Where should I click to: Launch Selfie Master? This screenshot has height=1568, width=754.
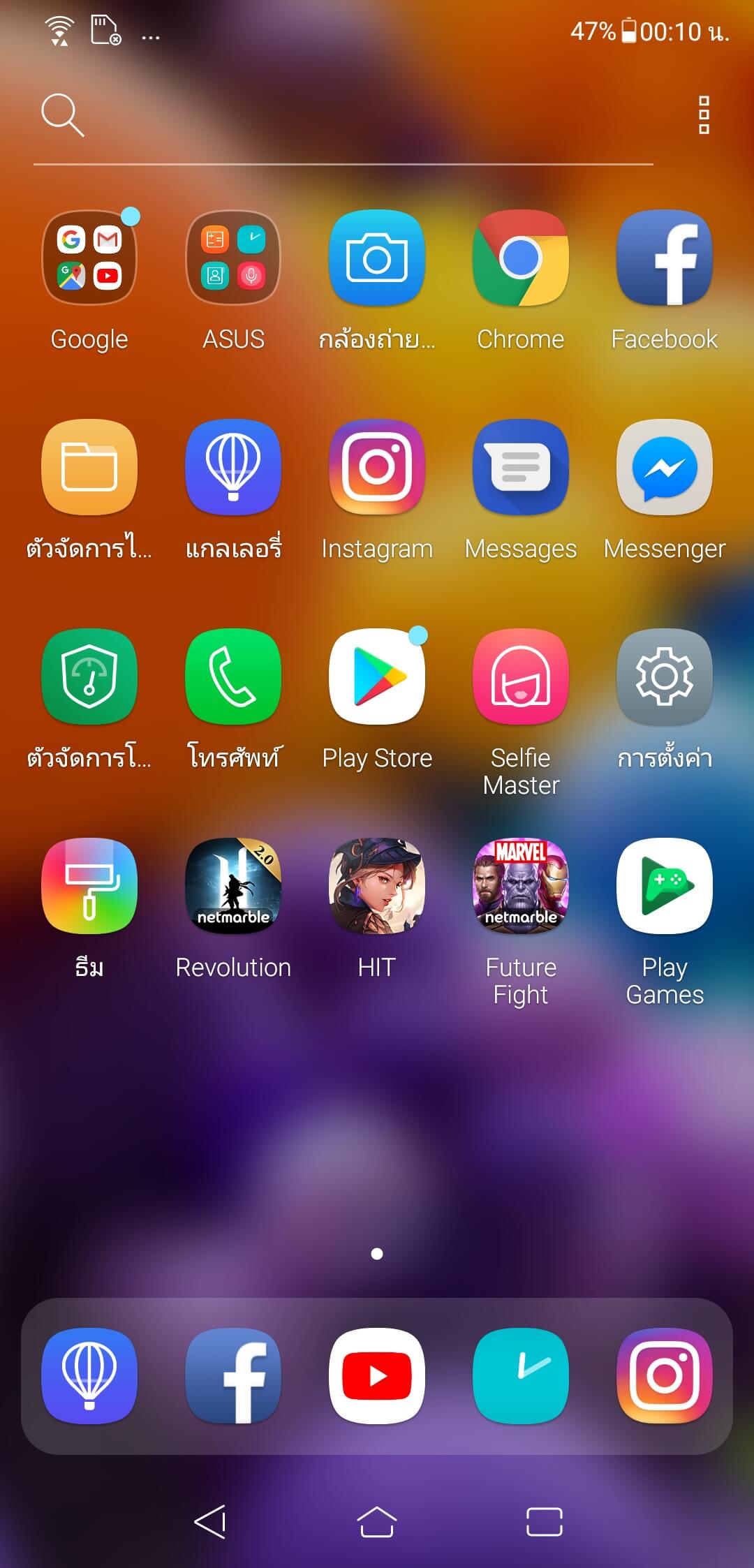pyautogui.click(x=521, y=676)
